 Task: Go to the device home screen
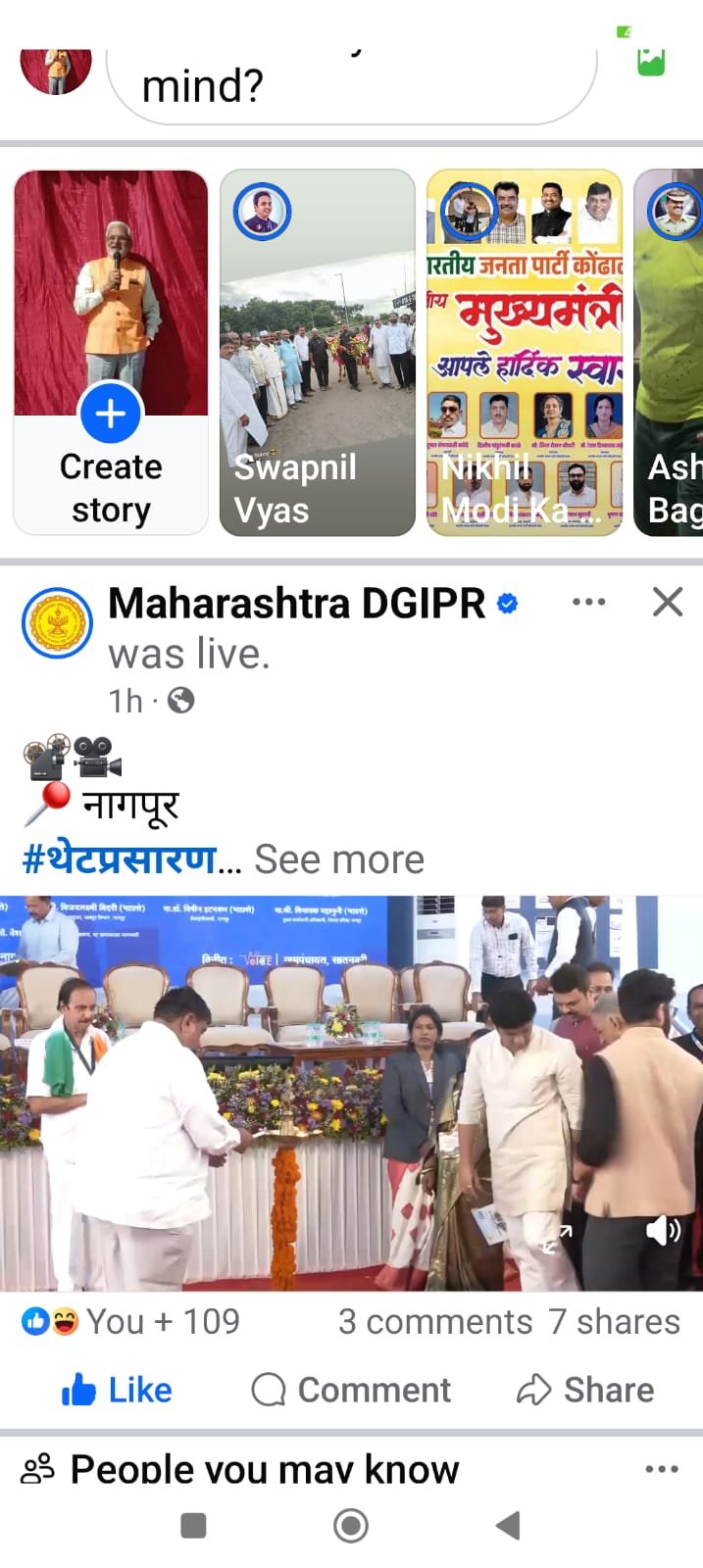click(351, 1525)
